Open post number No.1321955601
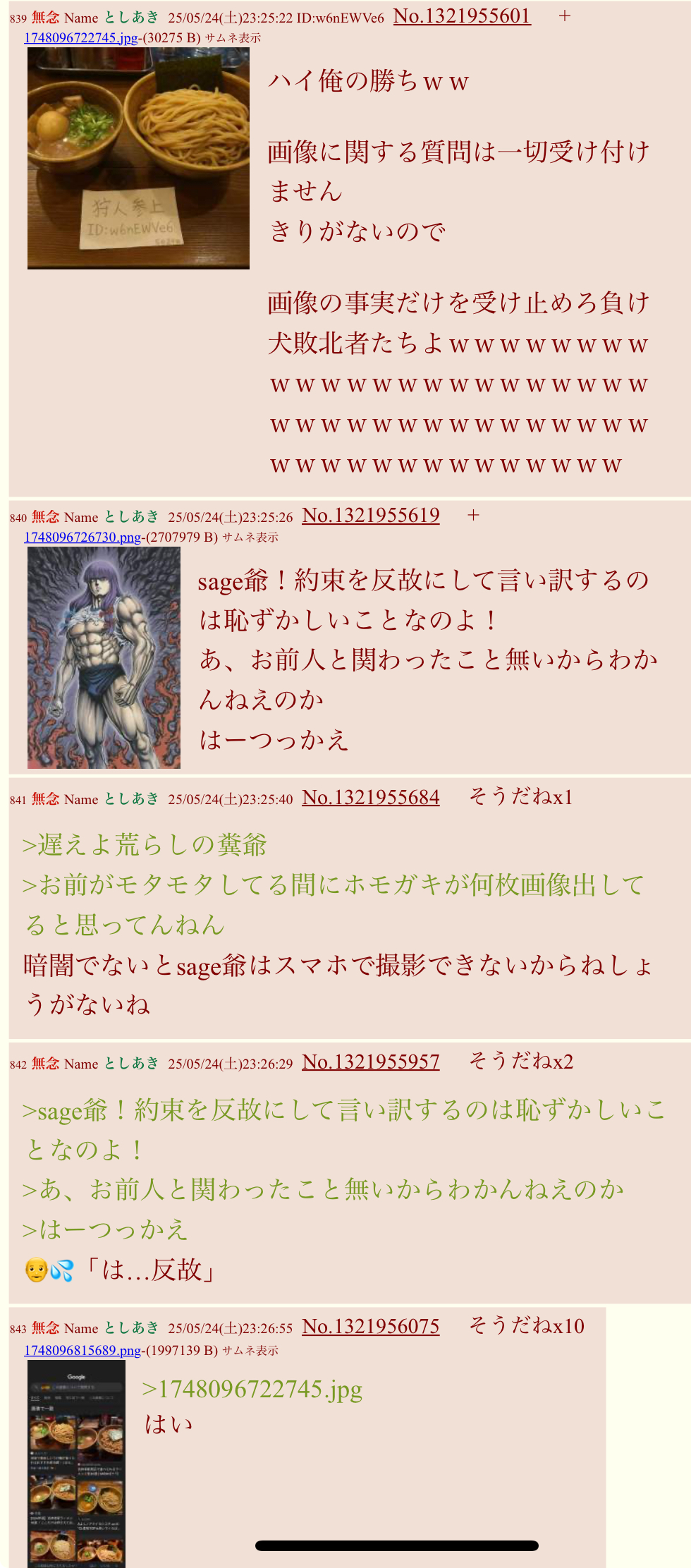The height and width of the screenshot is (1568, 691). [461, 16]
